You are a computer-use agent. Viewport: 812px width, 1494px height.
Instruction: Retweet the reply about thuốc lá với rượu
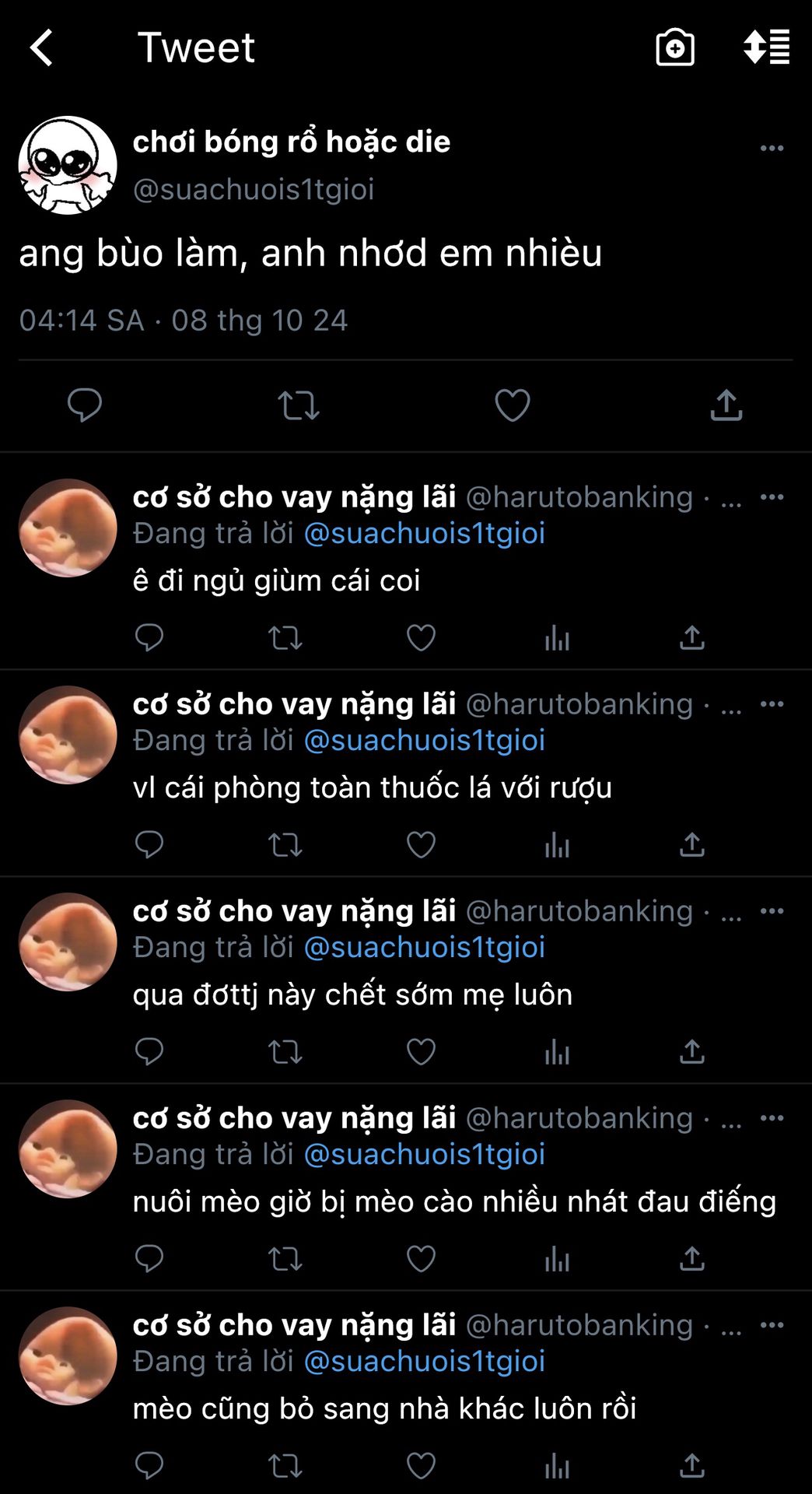tap(285, 845)
